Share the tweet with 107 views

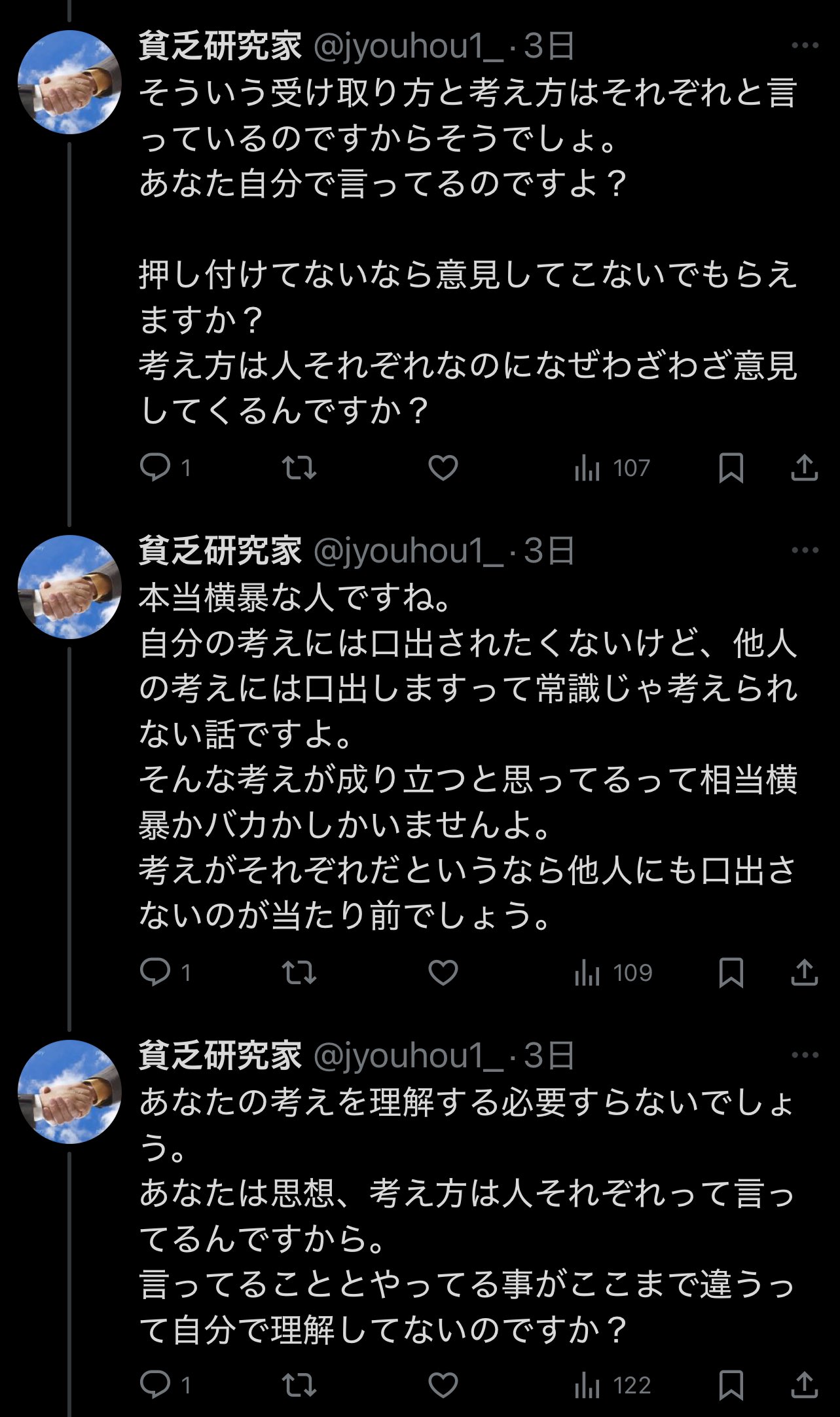tap(804, 468)
